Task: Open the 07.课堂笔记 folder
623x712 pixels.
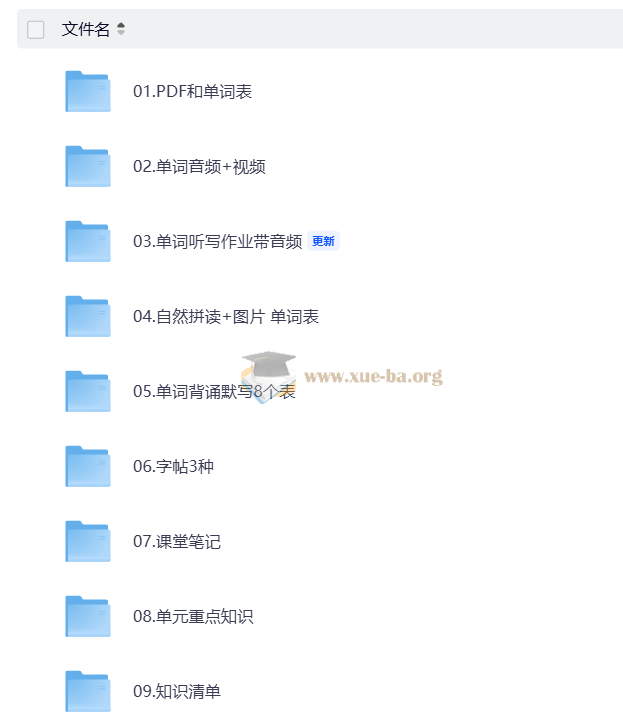Action: pyautogui.click(x=176, y=542)
